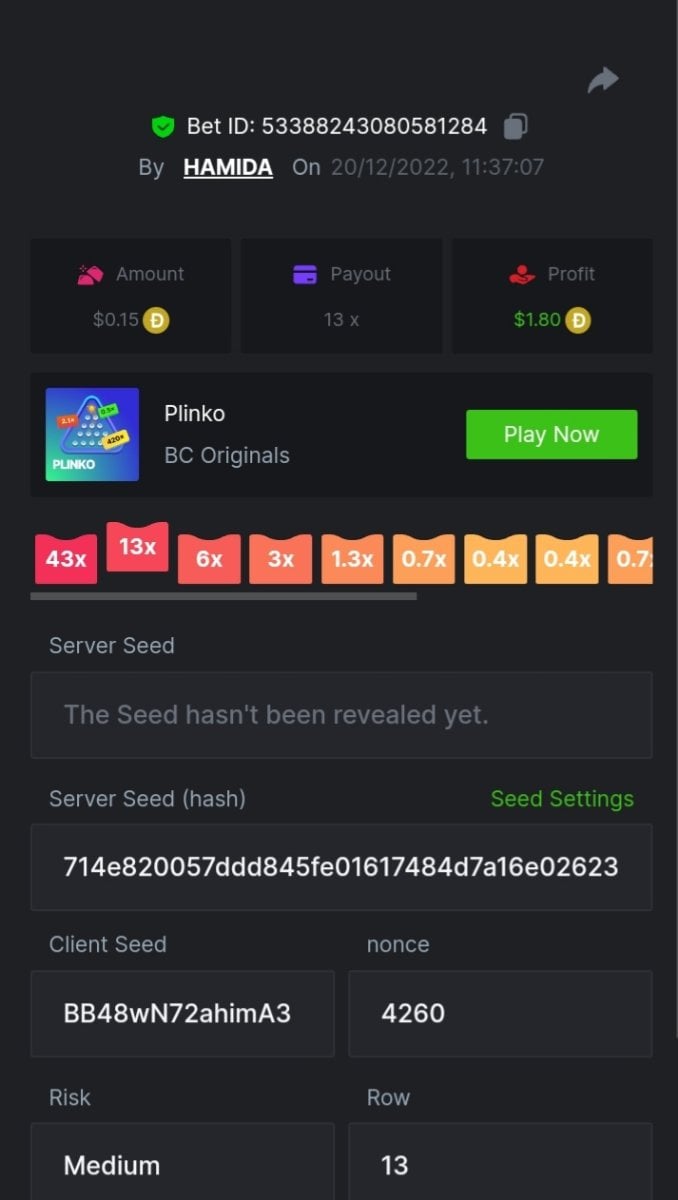
Task: Select the Server Seed hash field
Action: pyautogui.click(x=341, y=867)
